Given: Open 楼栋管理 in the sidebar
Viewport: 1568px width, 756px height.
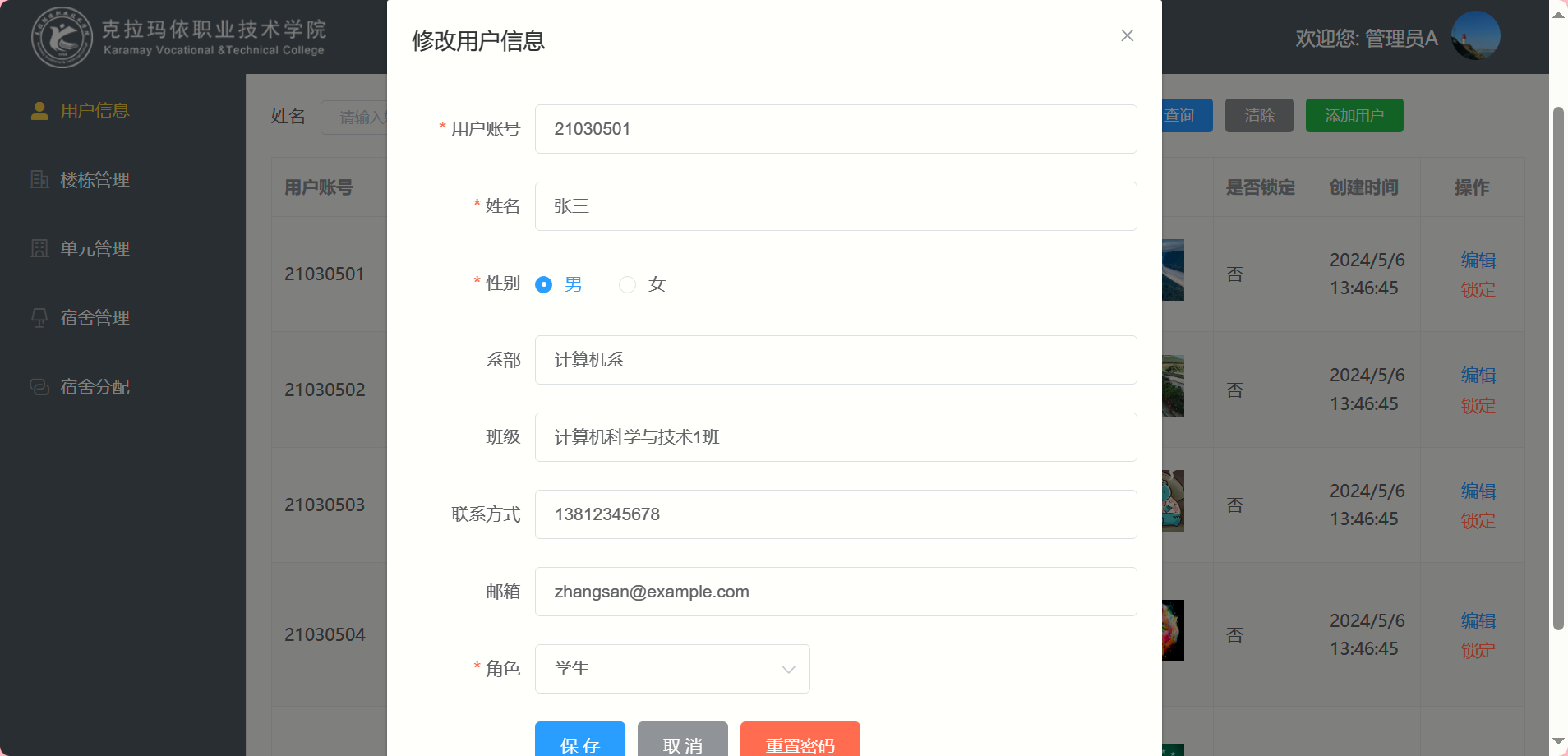Looking at the screenshot, I should [x=95, y=180].
